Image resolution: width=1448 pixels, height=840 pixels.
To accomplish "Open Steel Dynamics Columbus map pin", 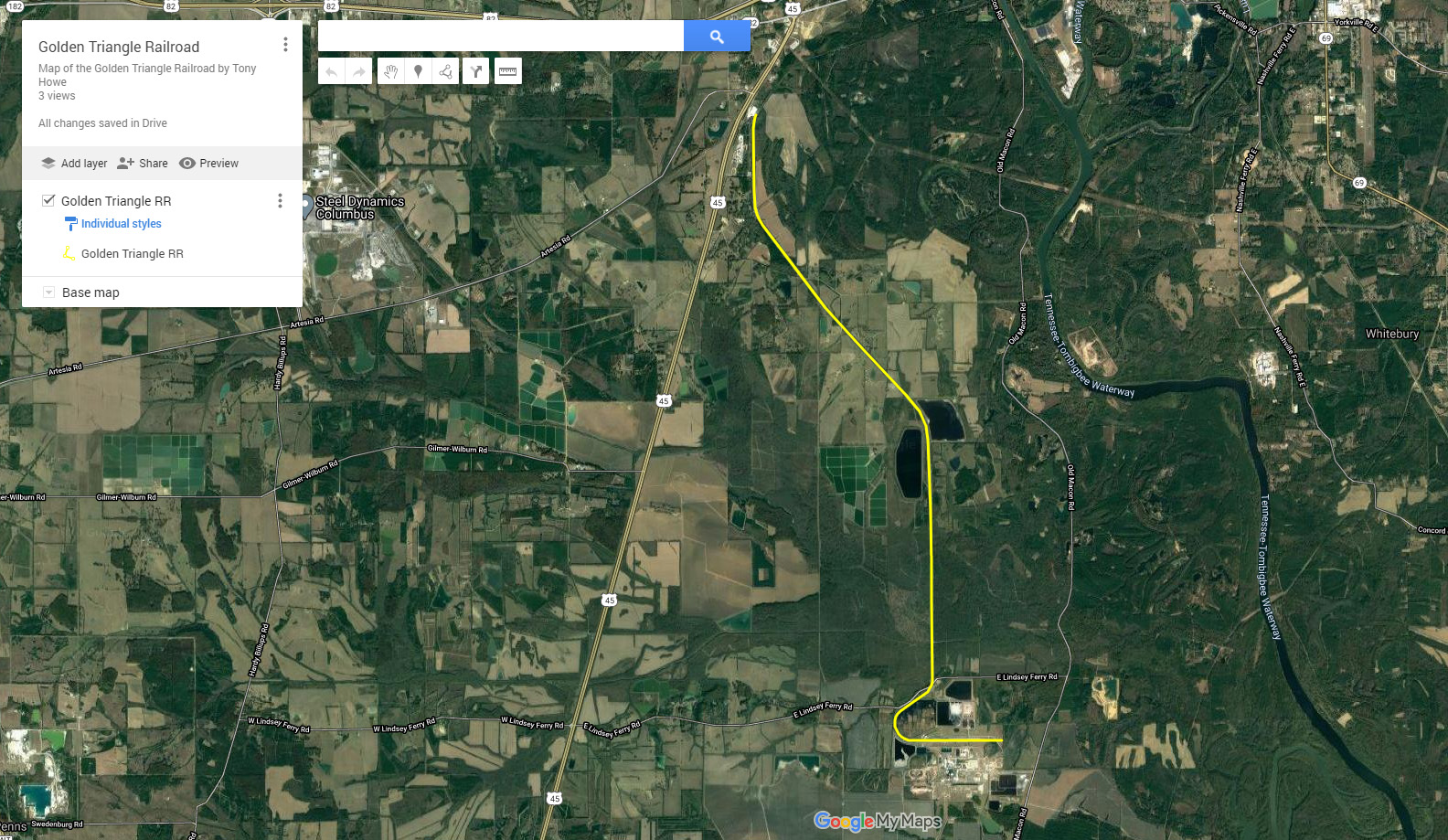I will tap(306, 207).
